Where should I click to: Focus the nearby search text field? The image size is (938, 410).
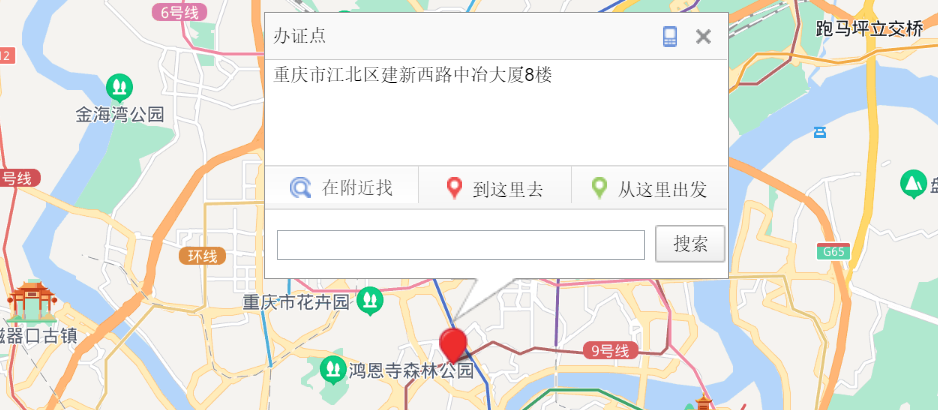460,244
